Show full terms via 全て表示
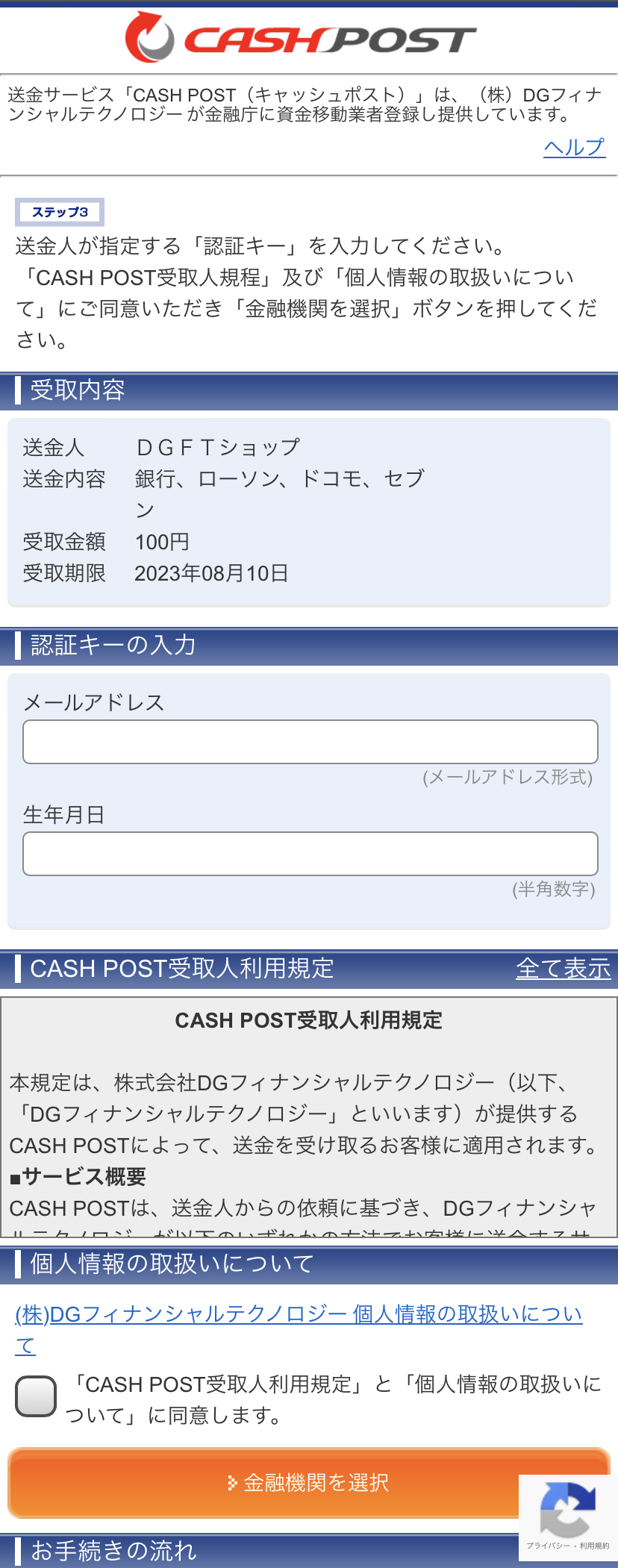Viewport: 618px width, 1568px height. 563,969
